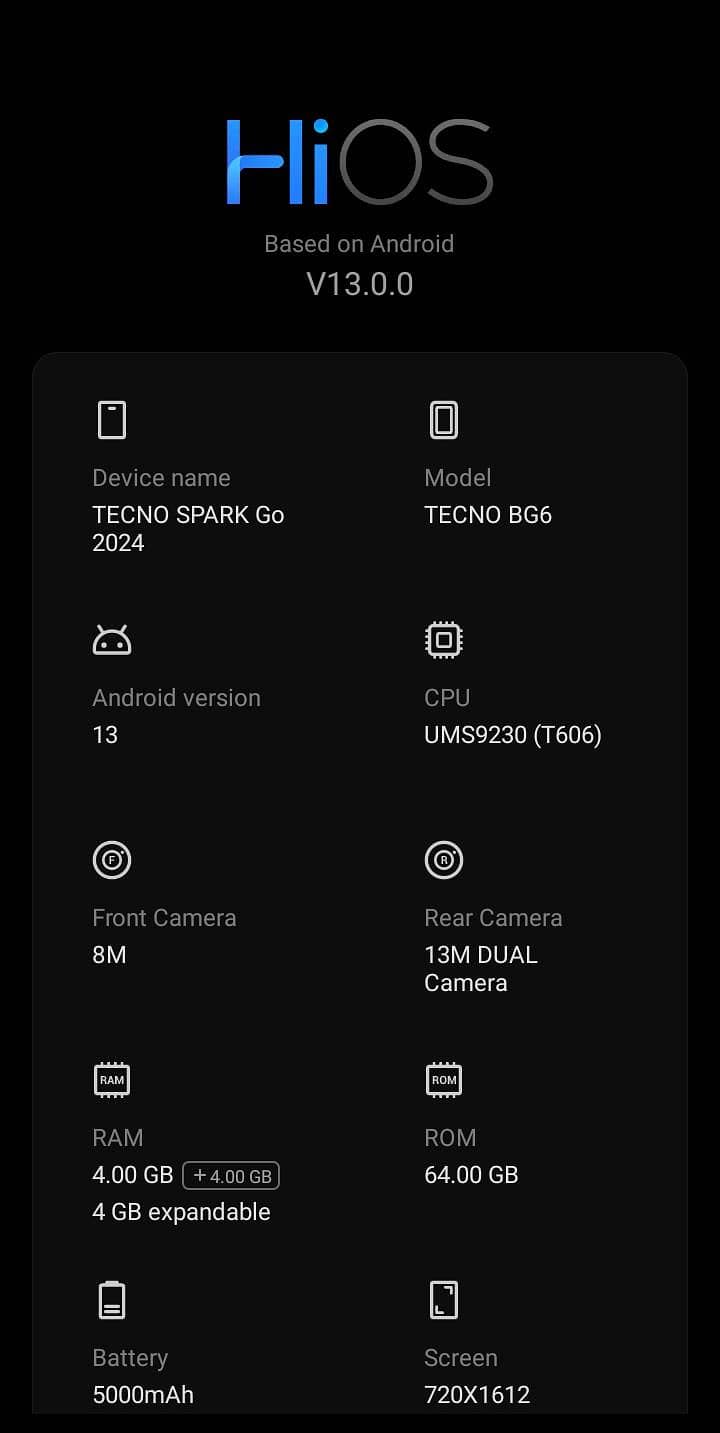Select the ROM chip icon
The height and width of the screenshot is (1433, 720).
click(x=444, y=1080)
